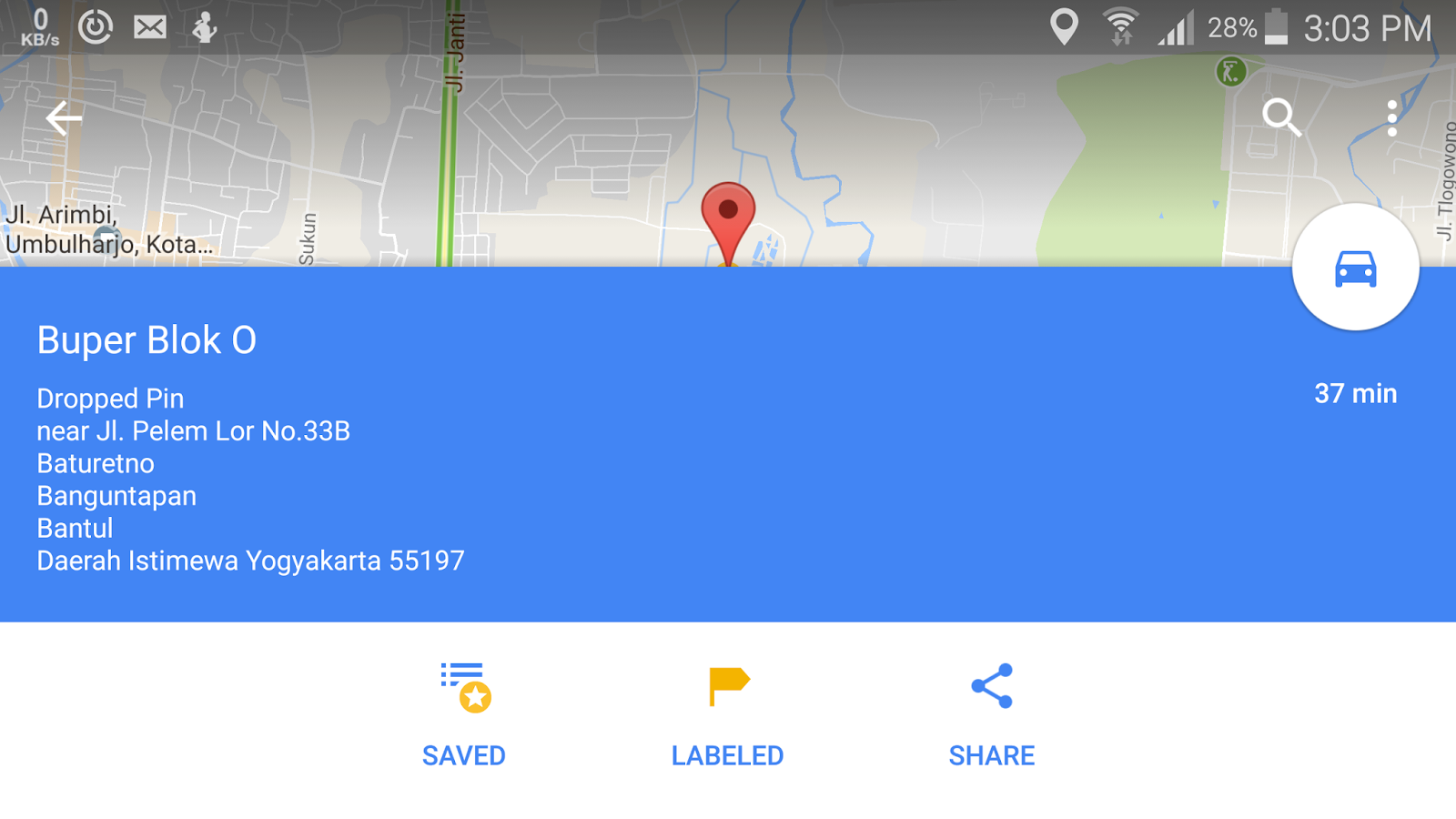This screenshot has width=1456, height=819.
Task: Share this dropped pin location
Action: click(991, 714)
